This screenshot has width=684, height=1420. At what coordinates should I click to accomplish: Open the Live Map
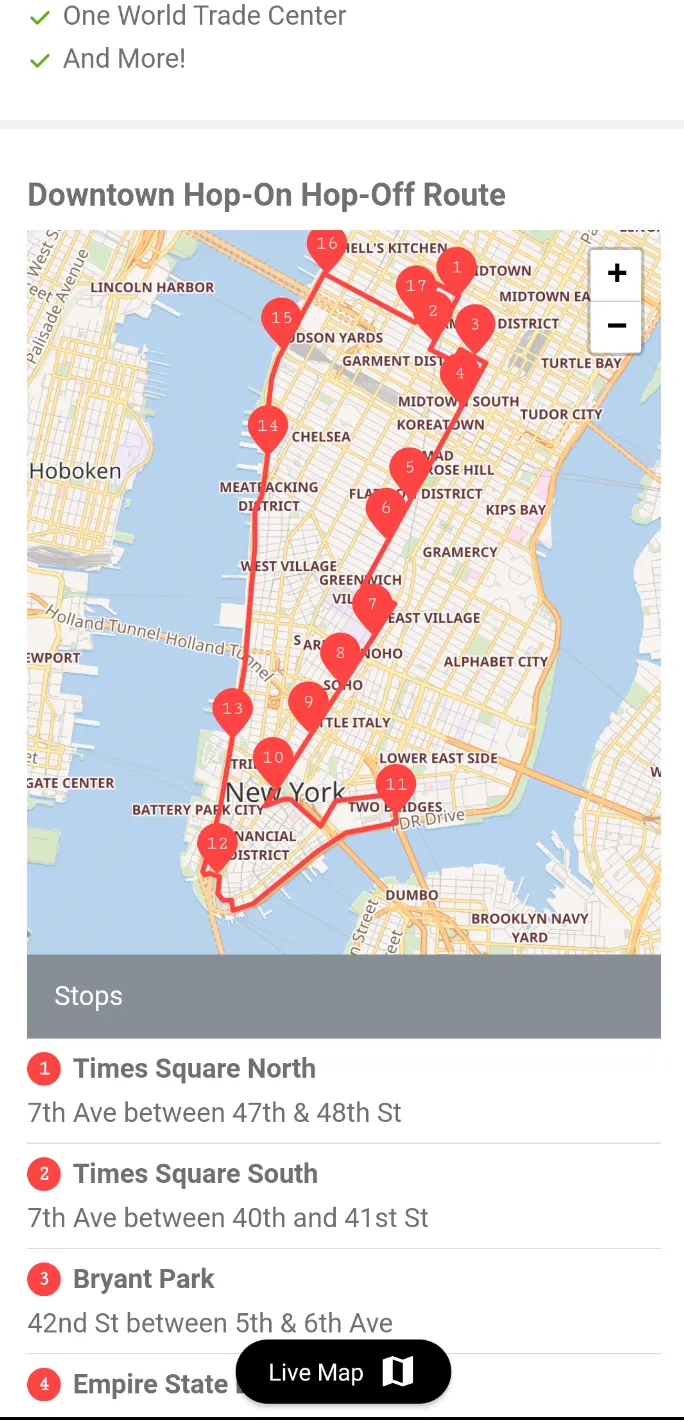[x=343, y=1372]
